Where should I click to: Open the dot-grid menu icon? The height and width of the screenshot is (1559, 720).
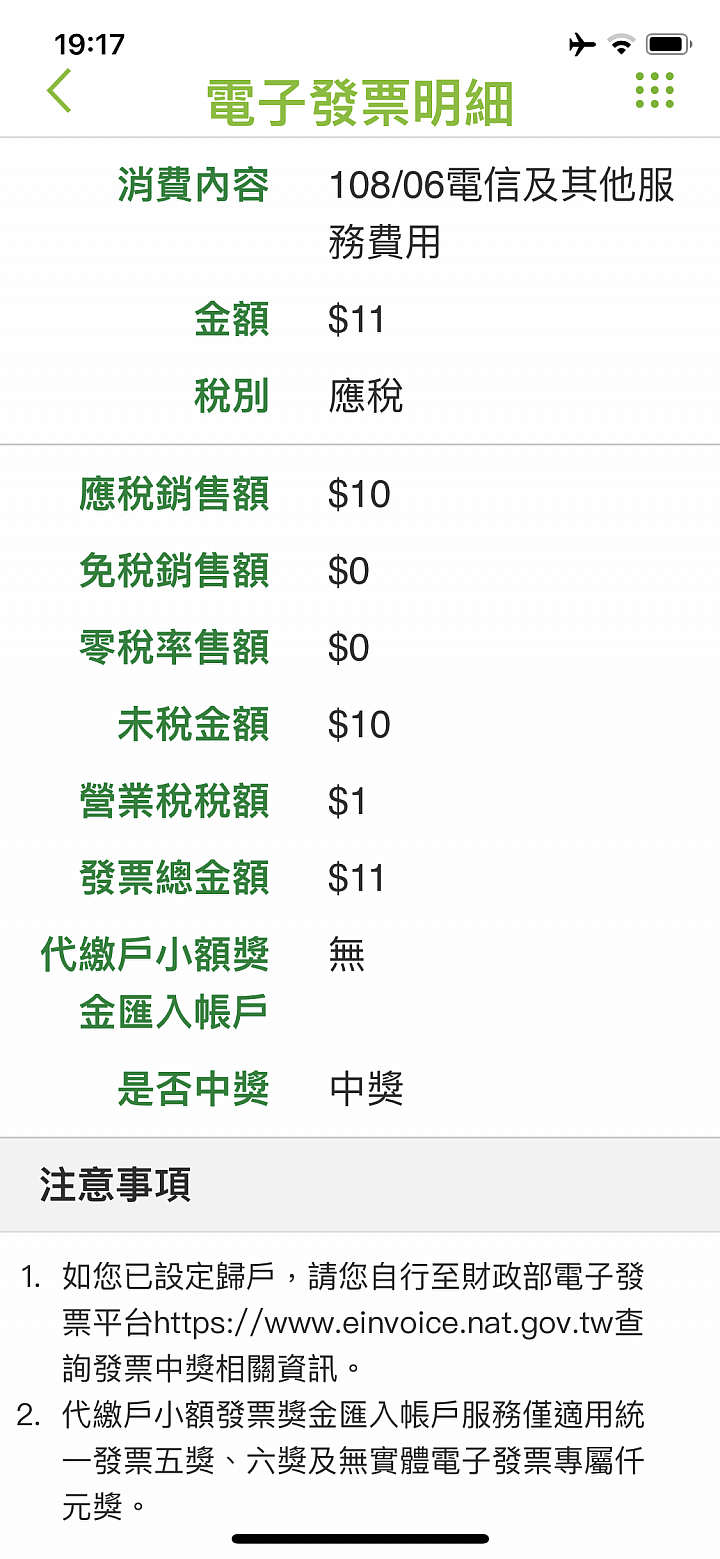pos(655,91)
